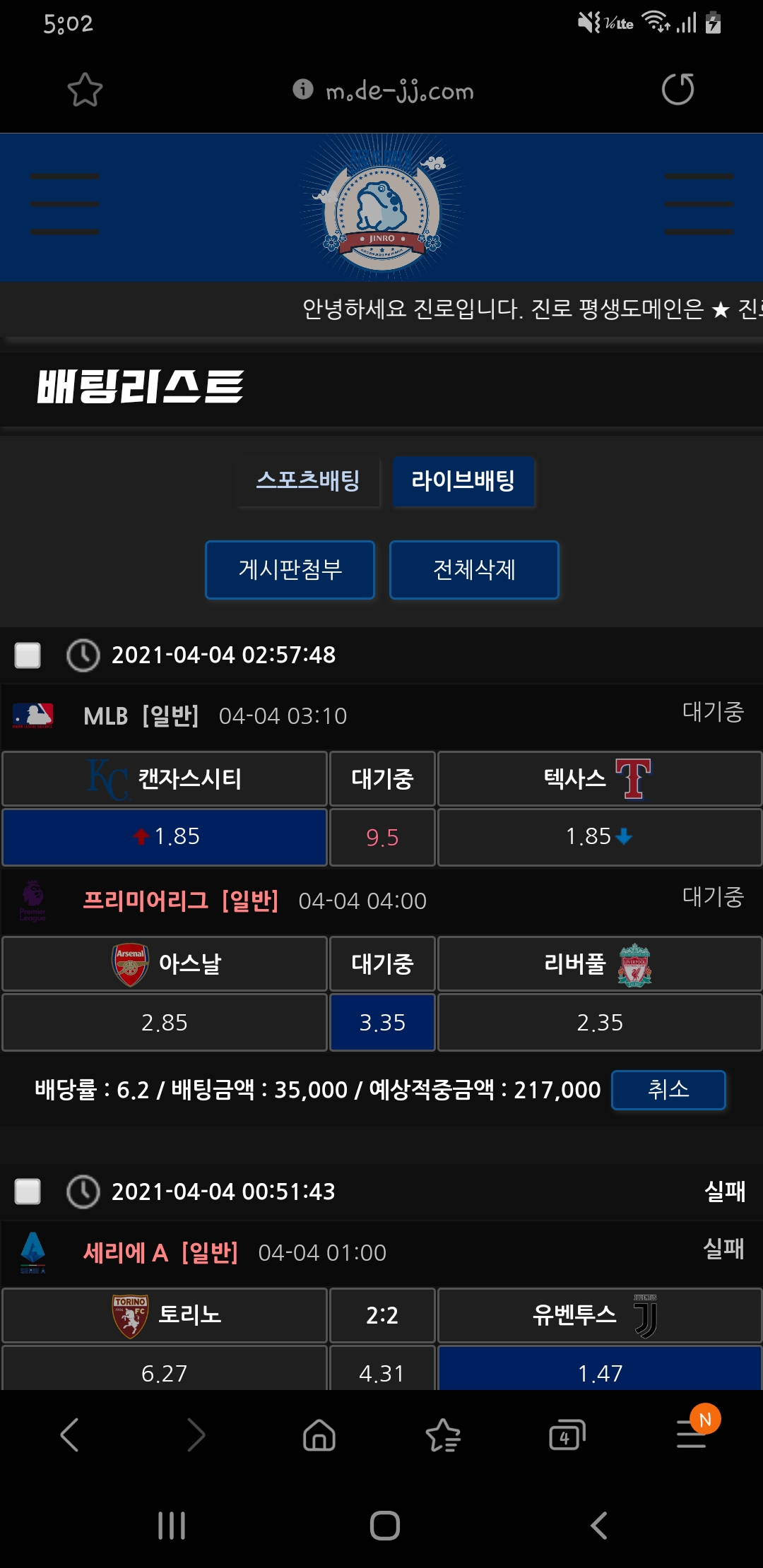Cancel the 35,000 bet with 취소
This screenshot has width=763, height=1568.
668,1090
